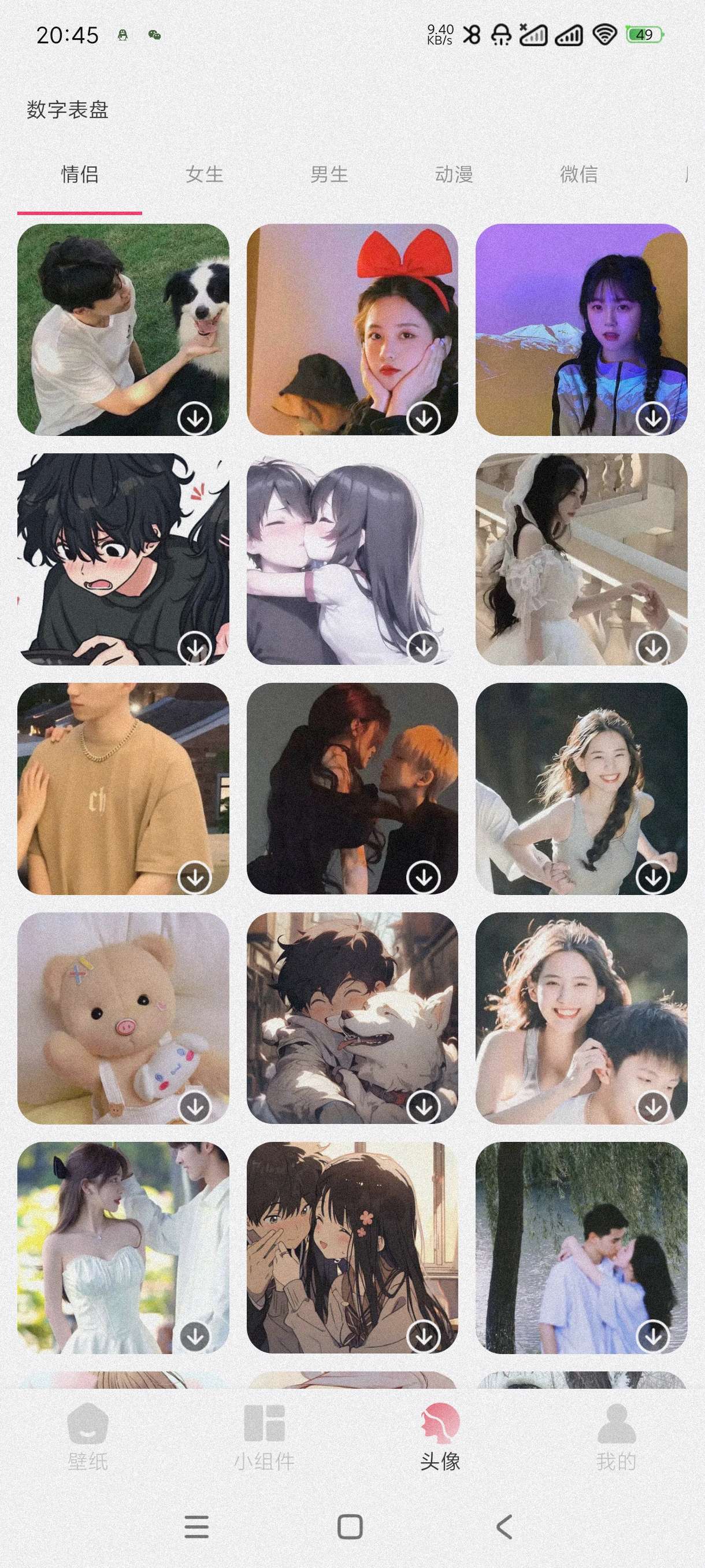This screenshot has height=1568, width=705.
Task: Download the couple kissing under willow avatar
Action: click(x=652, y=1336)
